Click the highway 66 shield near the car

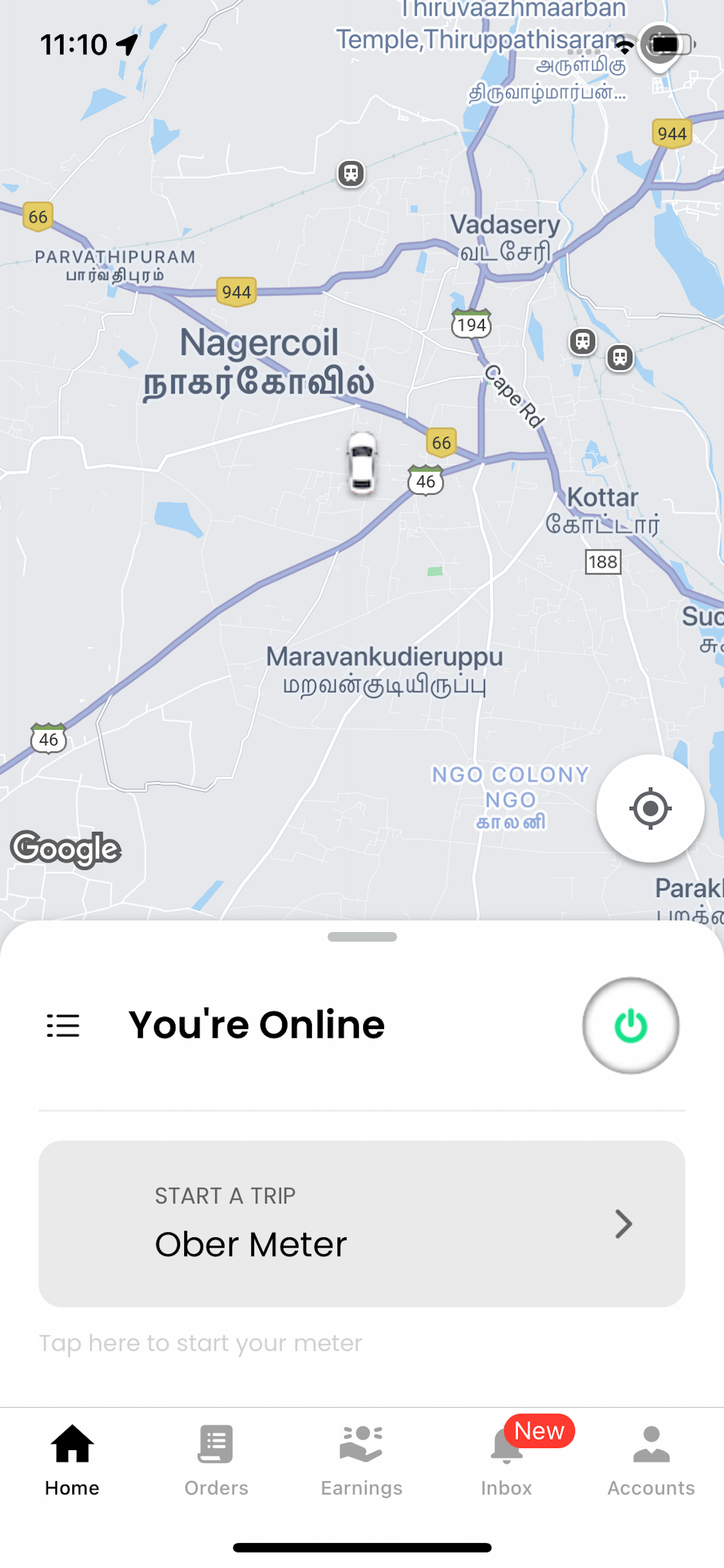[x=442, y=443]
